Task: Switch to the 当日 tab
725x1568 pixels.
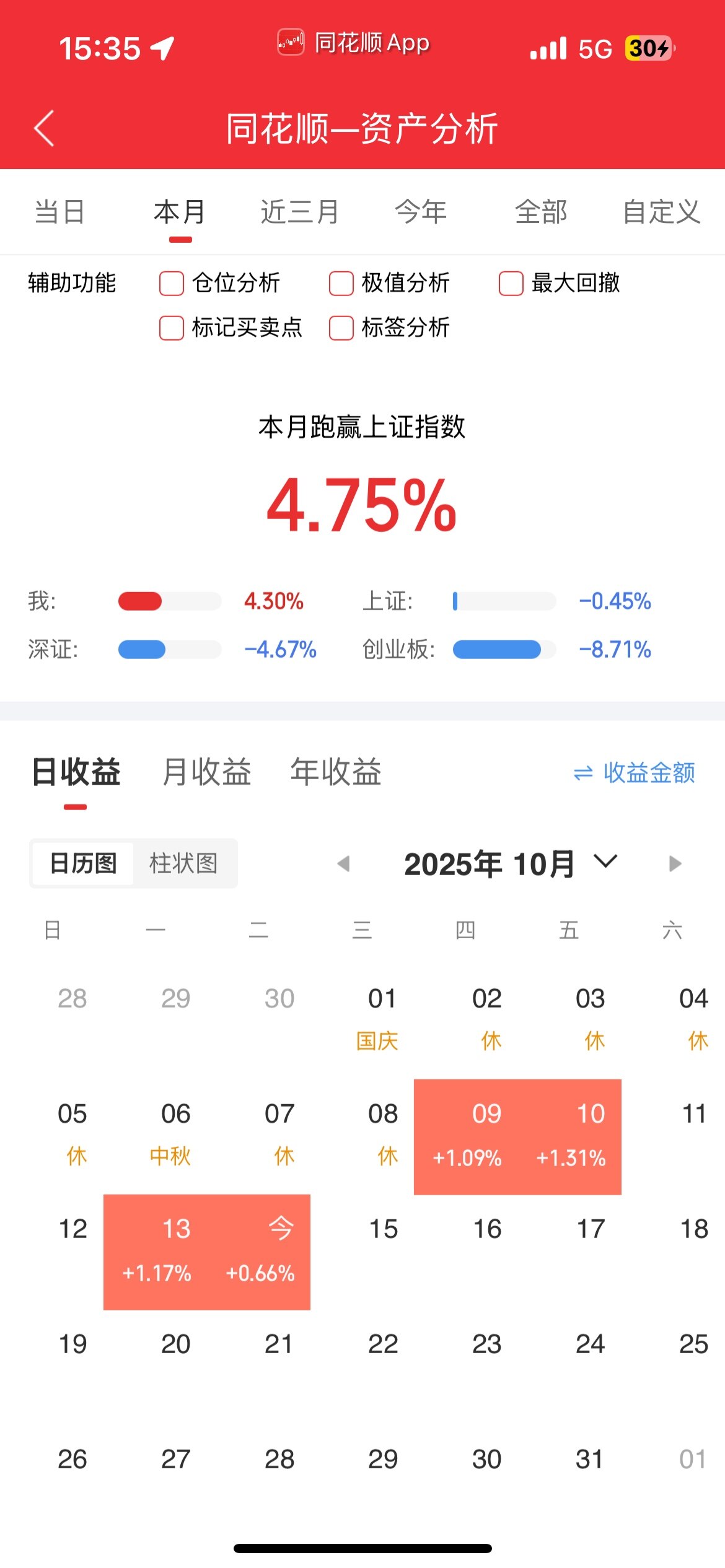Action: click(59, 212)
